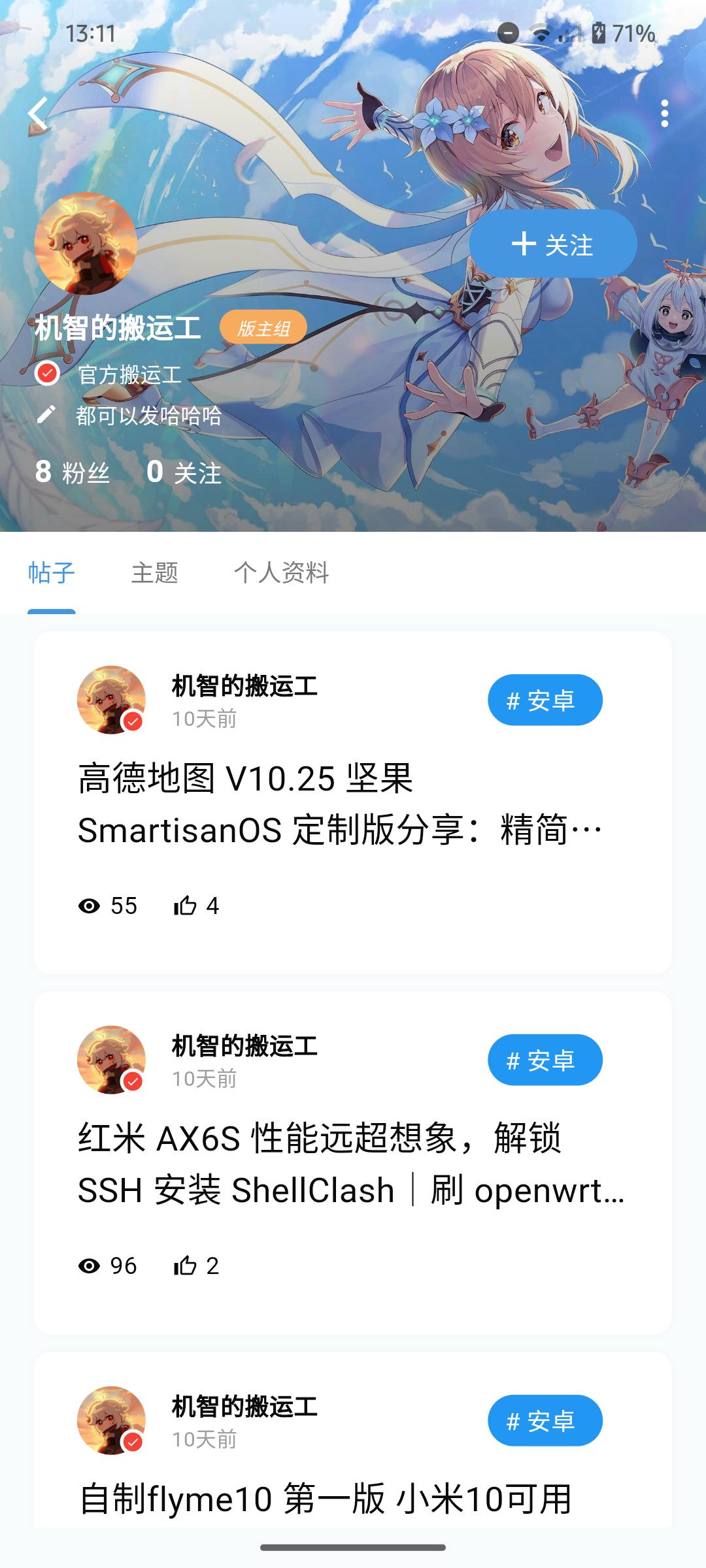The width and height of the screenshot is (706, 1568).
Task: Follow 机智的搬运工 with the 关注 button
Action: (x=552, y=244)
